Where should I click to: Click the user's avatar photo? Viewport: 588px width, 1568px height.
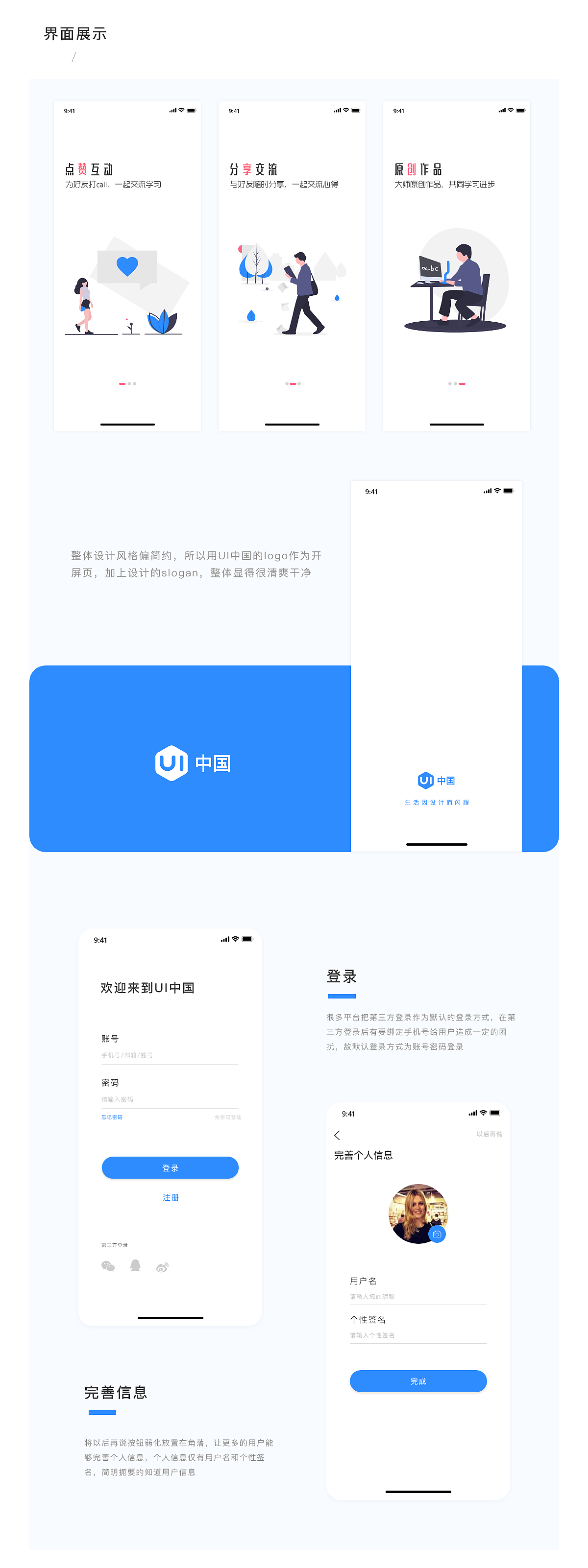click(x=417, y=1213)
